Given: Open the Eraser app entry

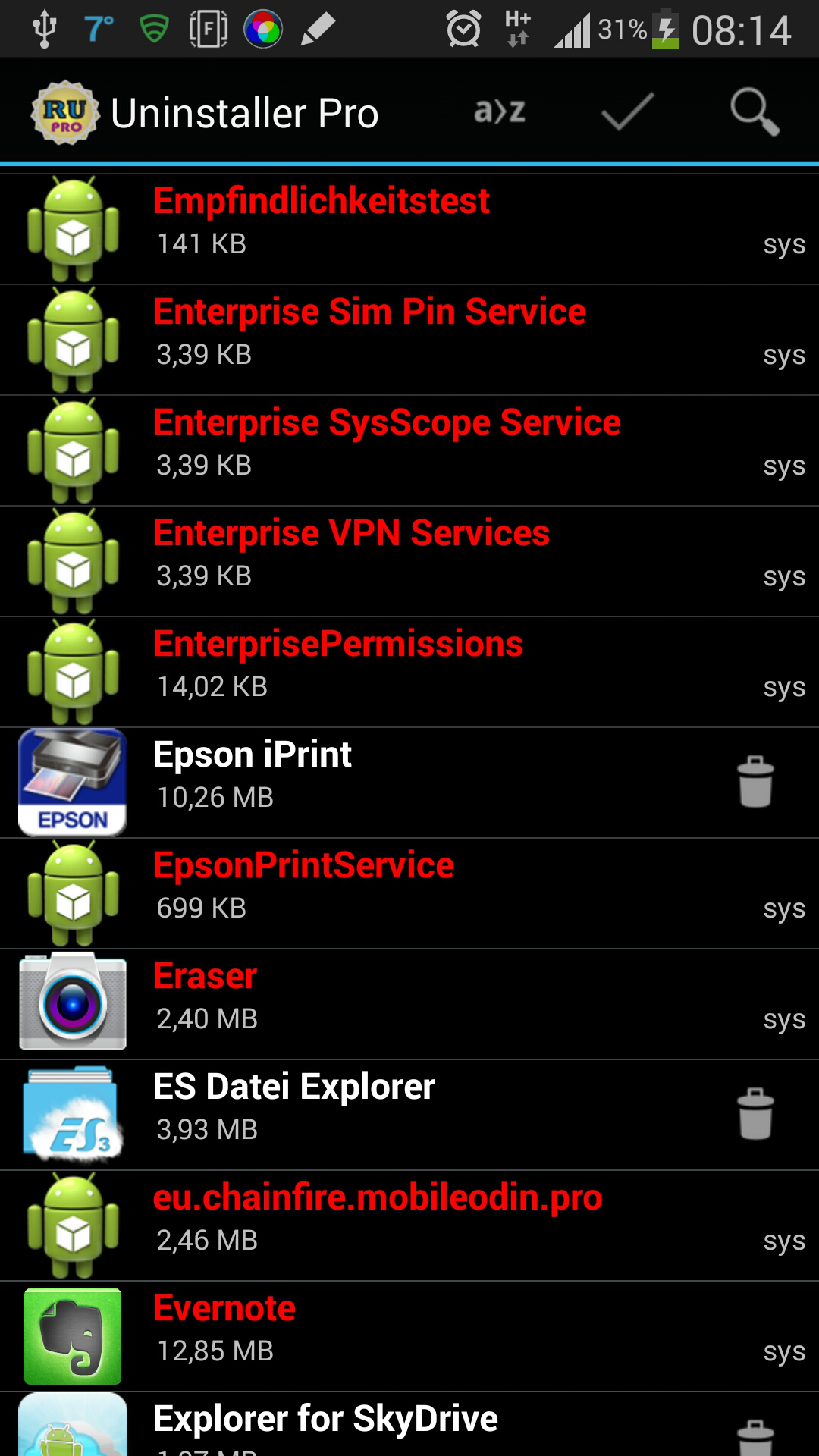Looking at the screenshot, I should pos(409,1005).
